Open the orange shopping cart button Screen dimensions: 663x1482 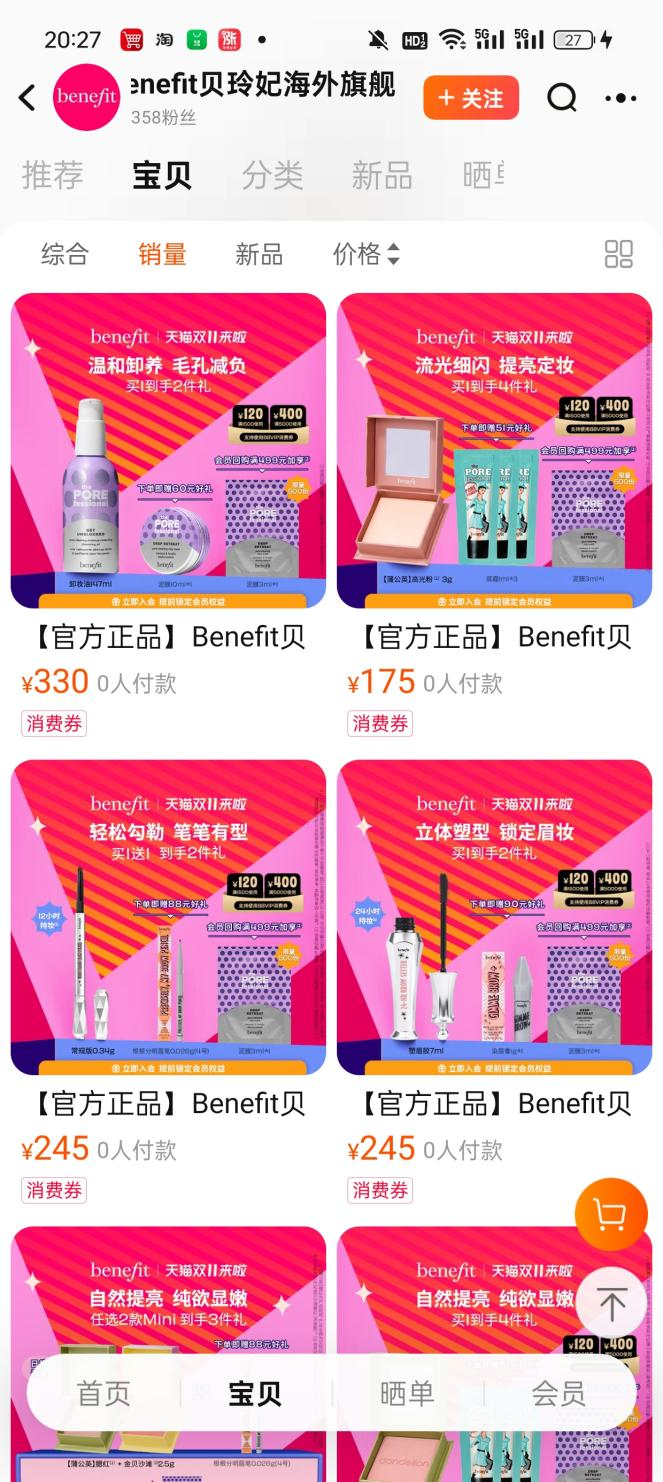pyautogui.click(x=611, y=1215)
